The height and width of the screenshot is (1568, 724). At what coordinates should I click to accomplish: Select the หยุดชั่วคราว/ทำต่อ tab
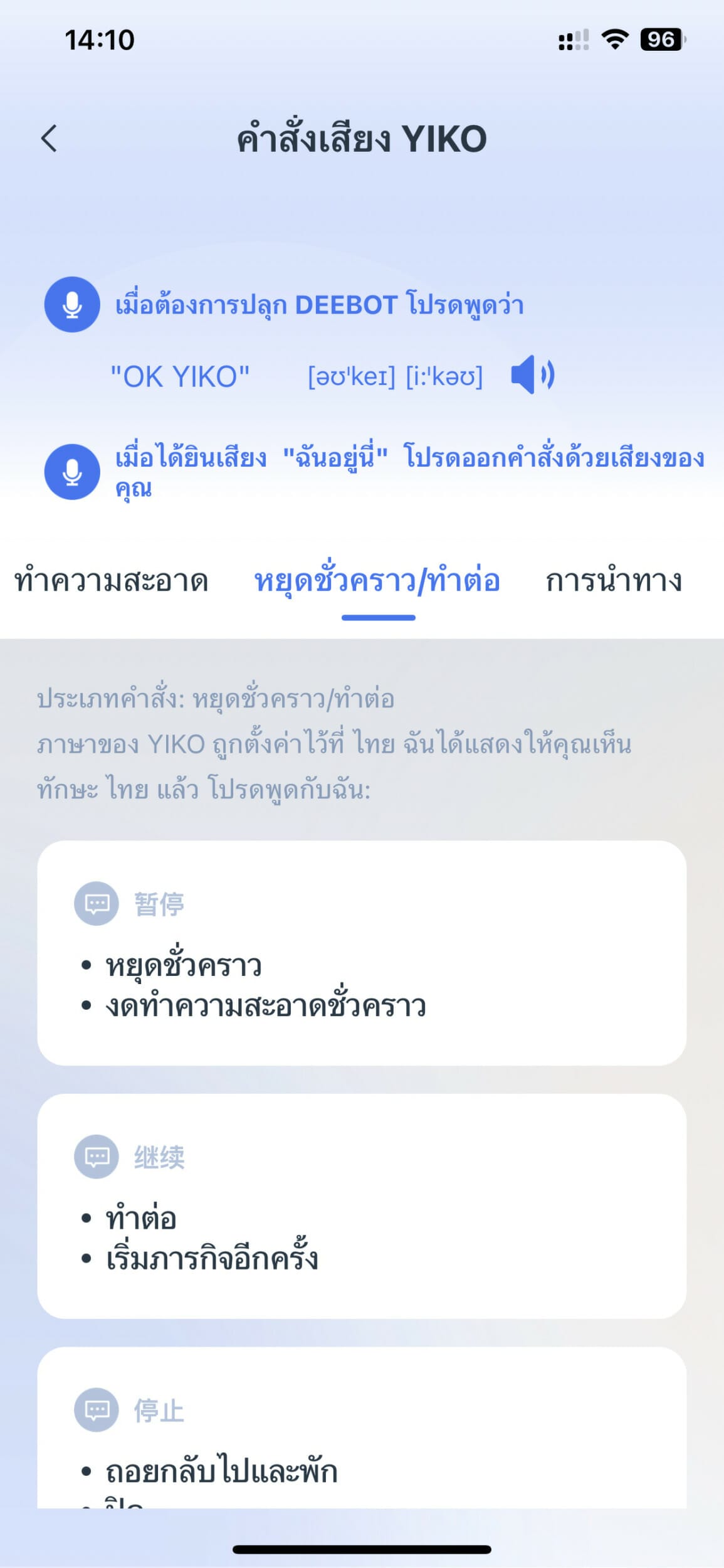pos(377,581)
